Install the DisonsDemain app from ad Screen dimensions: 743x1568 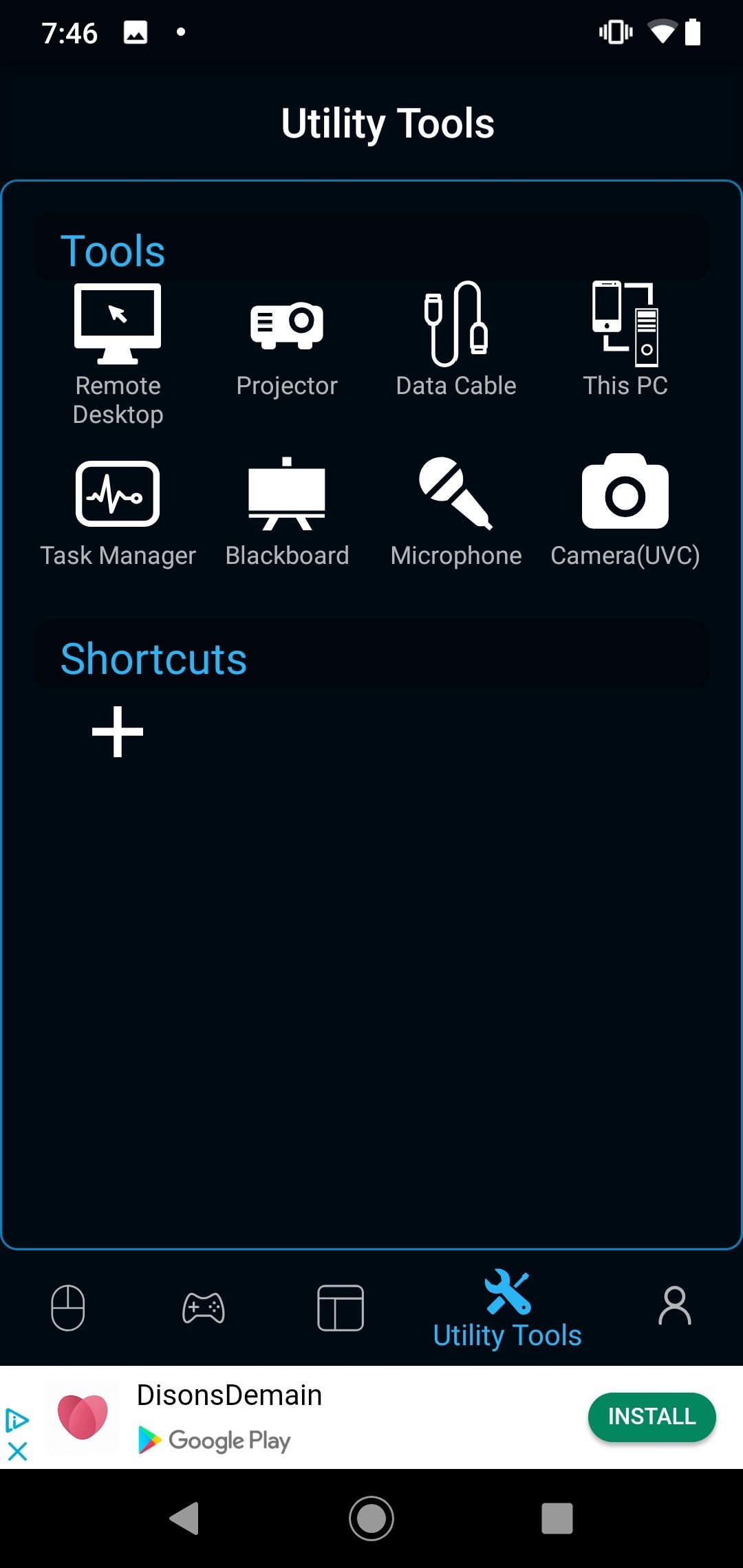[651, 1417]
